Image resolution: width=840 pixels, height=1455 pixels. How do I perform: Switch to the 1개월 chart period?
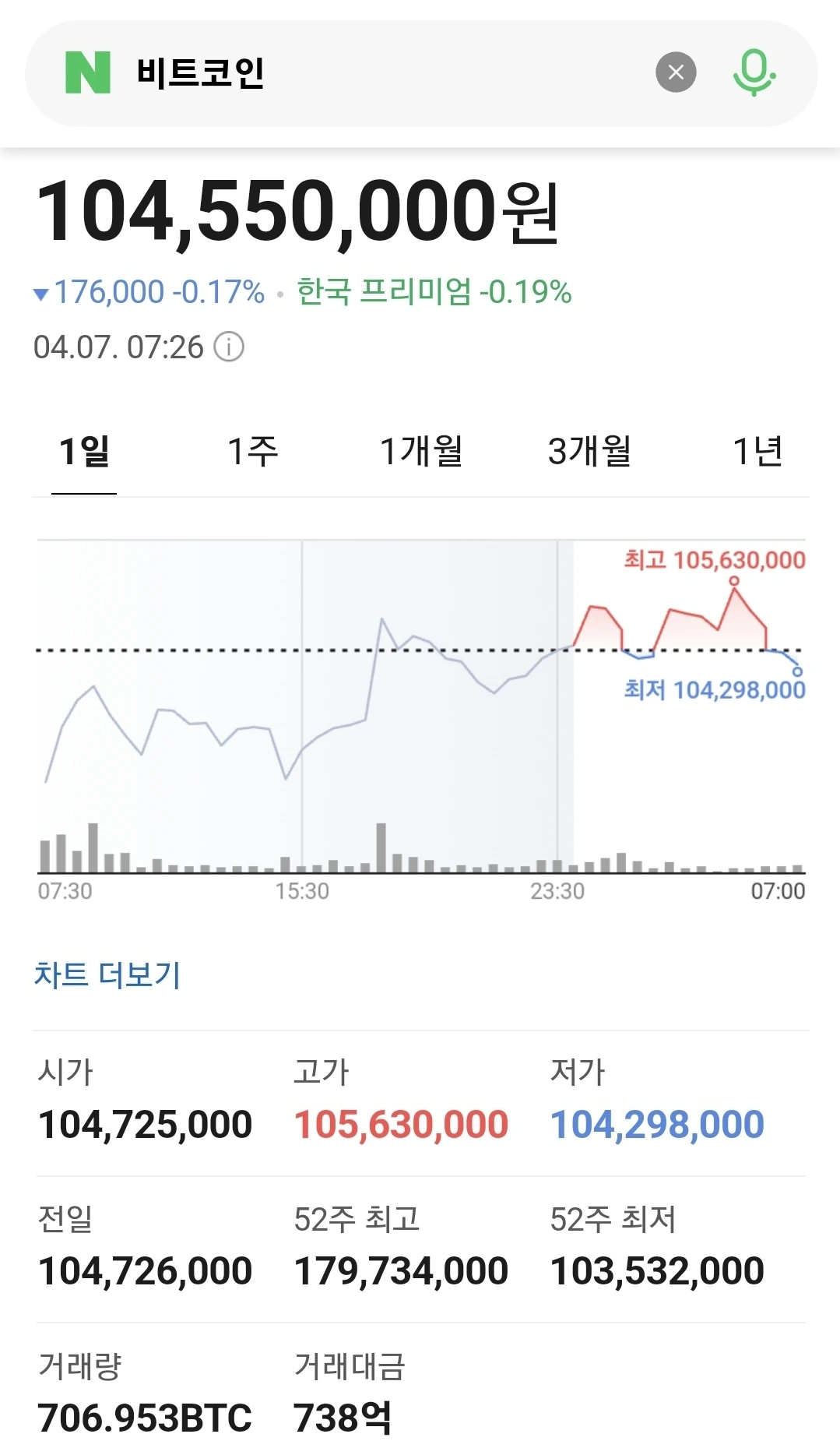(x=420, y=452)
